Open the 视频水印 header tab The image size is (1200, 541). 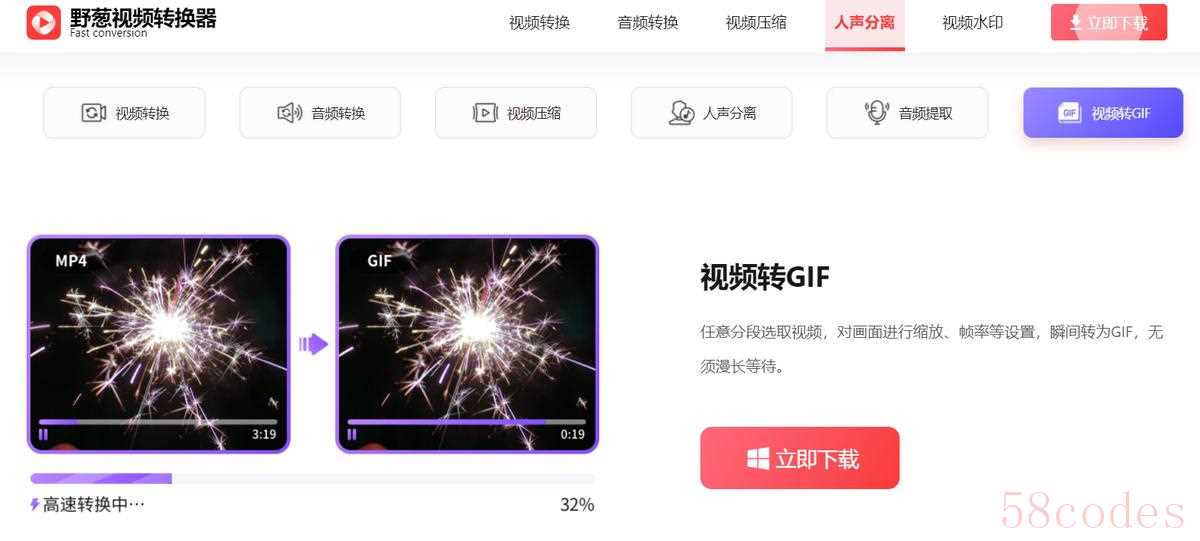pyautogui.click(x=972, y=22)
